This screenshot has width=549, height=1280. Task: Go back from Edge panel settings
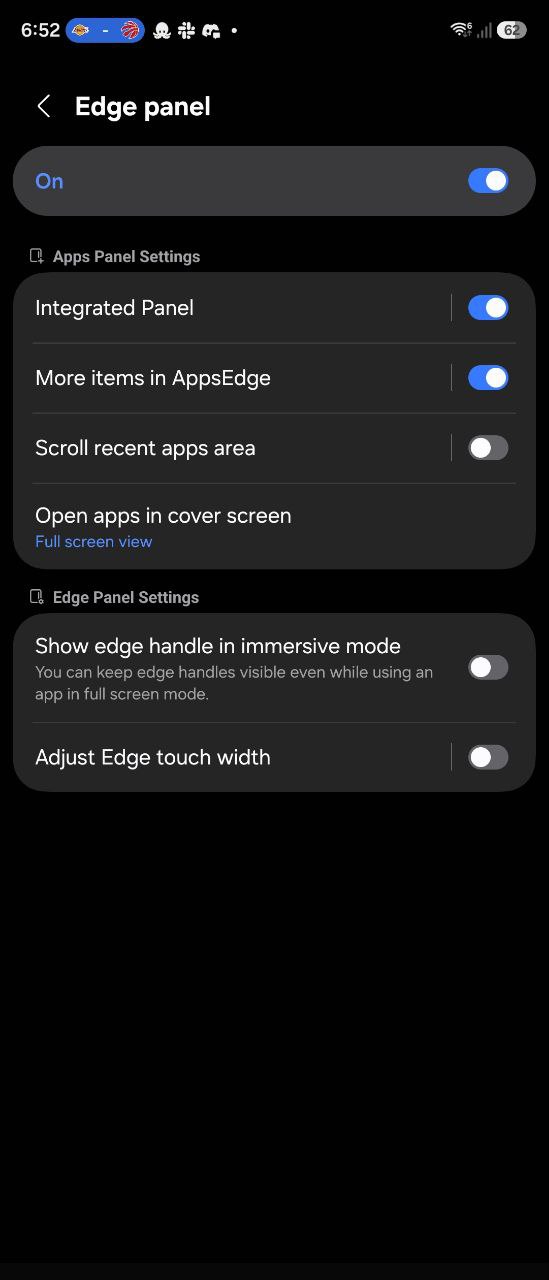pos(44,107)
